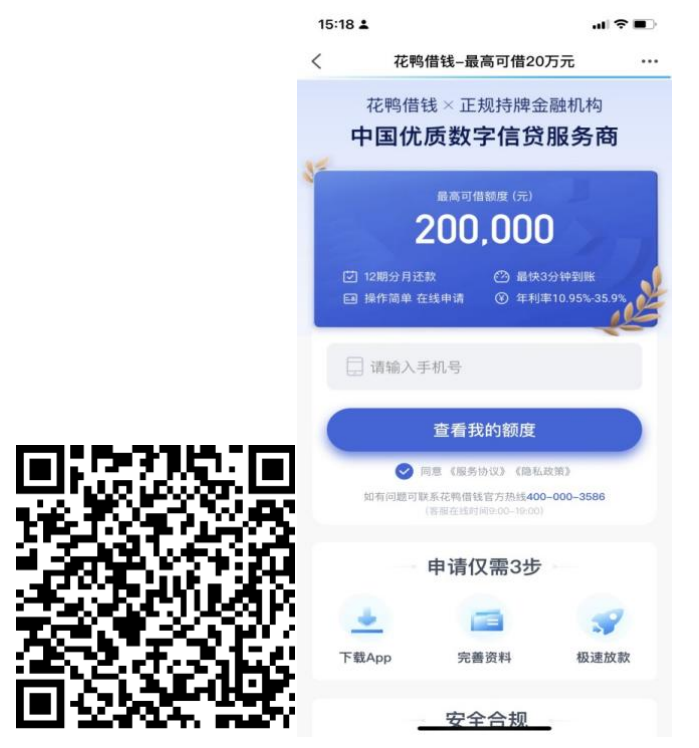Open the three-dot overflow menu

649,61
